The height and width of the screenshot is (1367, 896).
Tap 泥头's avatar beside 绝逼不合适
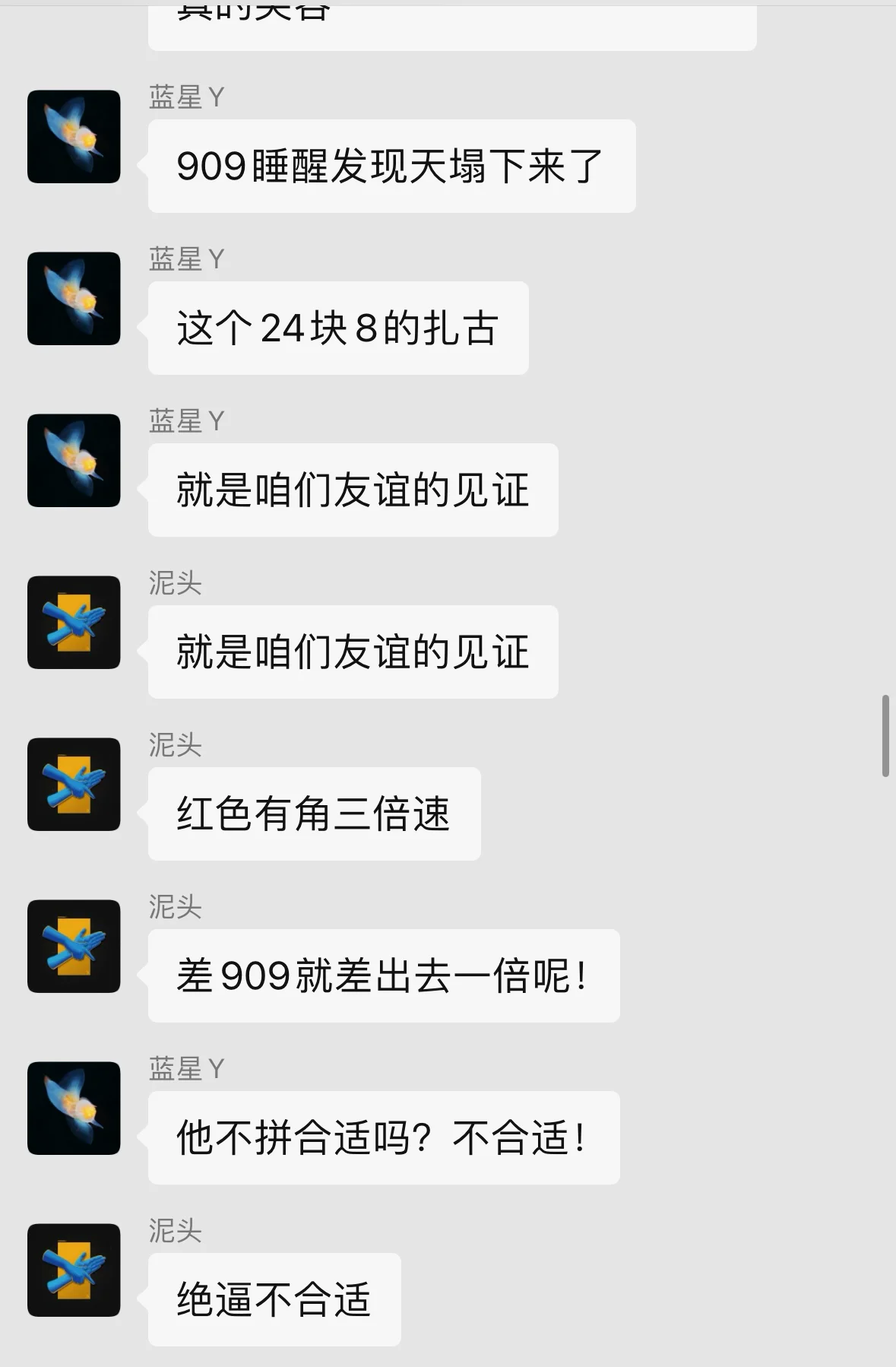pyautogui.click(x=74, y=1270)
